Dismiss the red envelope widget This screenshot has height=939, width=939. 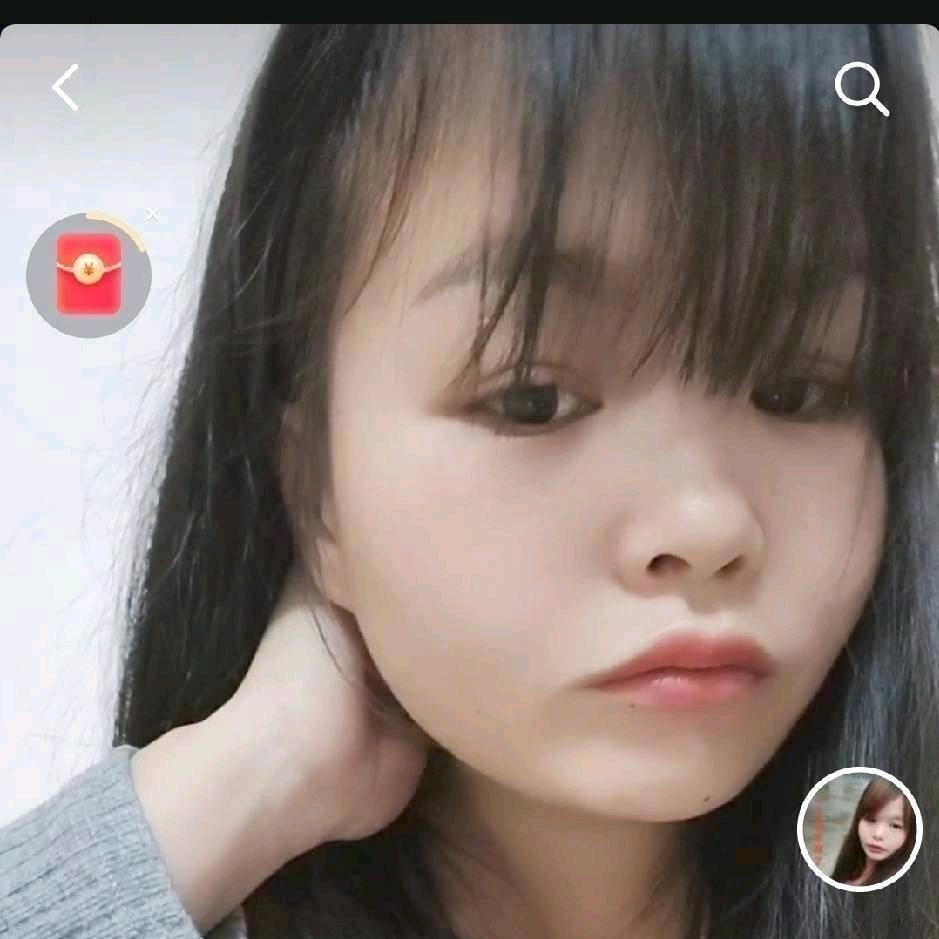153,214
